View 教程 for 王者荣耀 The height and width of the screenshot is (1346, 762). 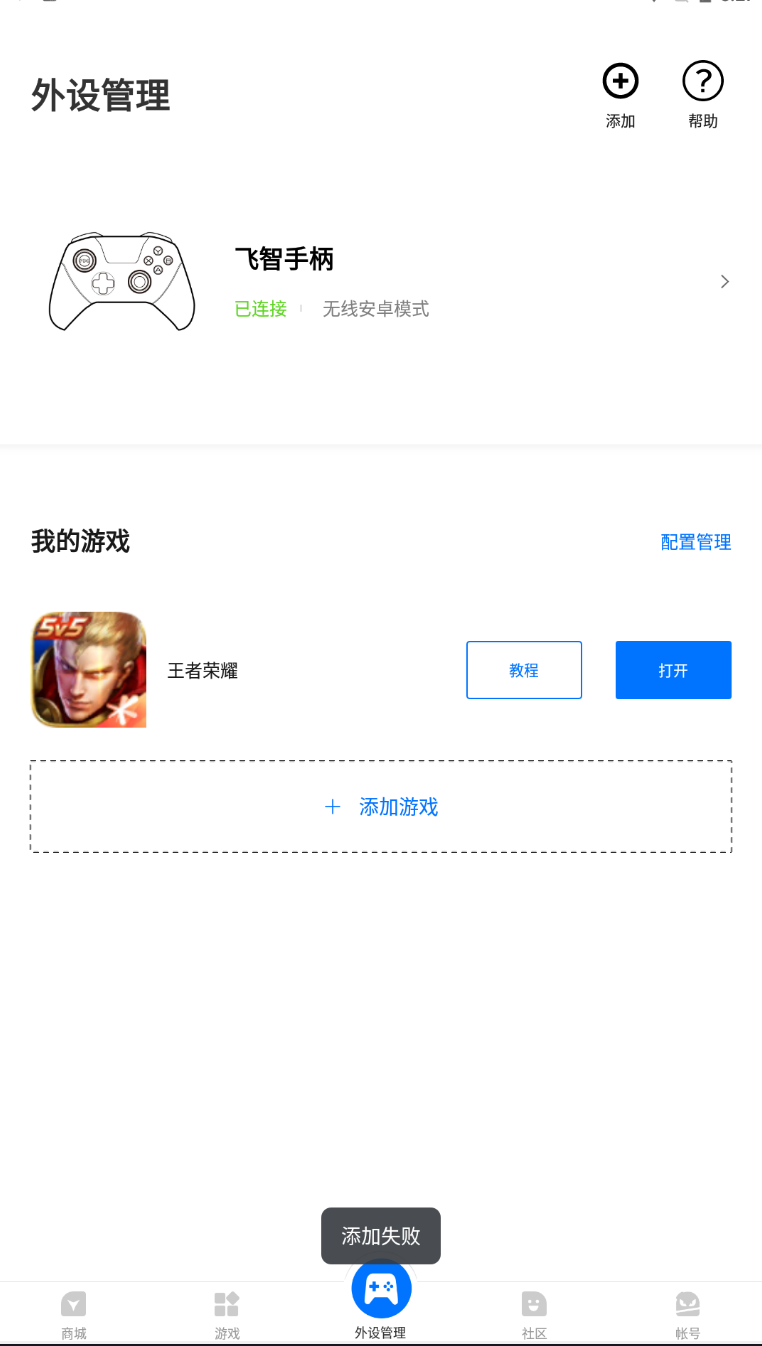[x=524, y=670]
